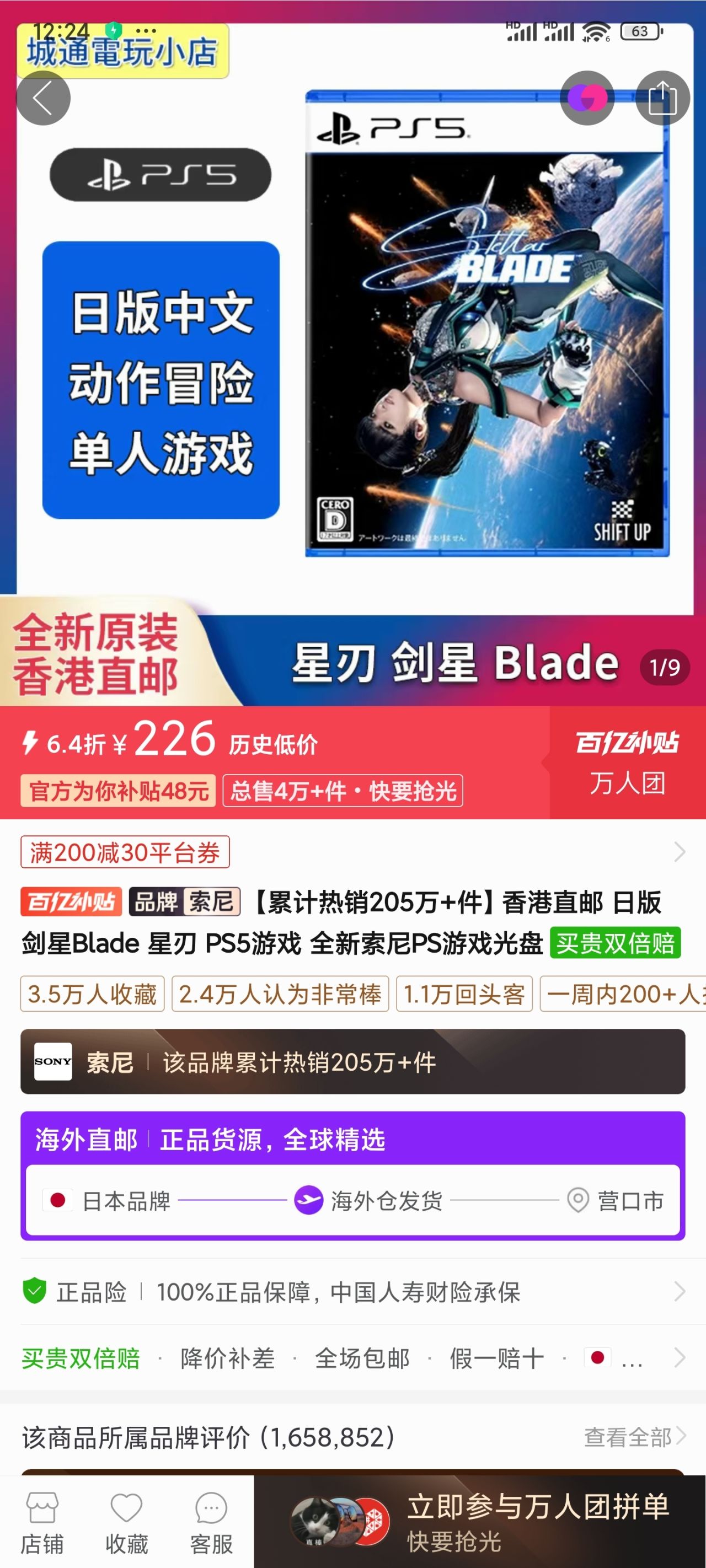View the 正品险 guarantee details
Image resolution: width=706 pixels, height=1568 pixels.
point(352,1291)
